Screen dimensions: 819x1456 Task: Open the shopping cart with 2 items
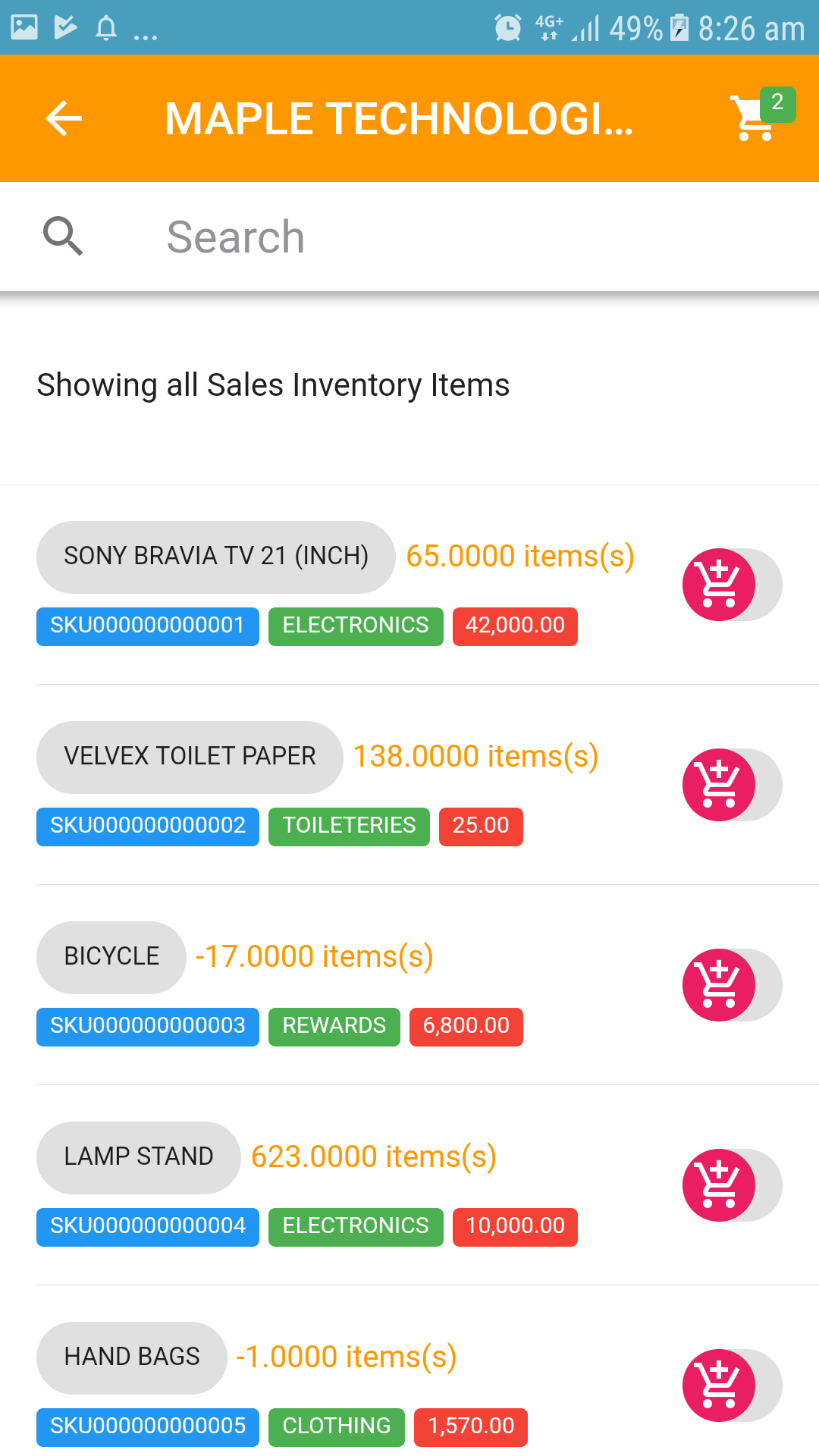(x=761, y=115)
